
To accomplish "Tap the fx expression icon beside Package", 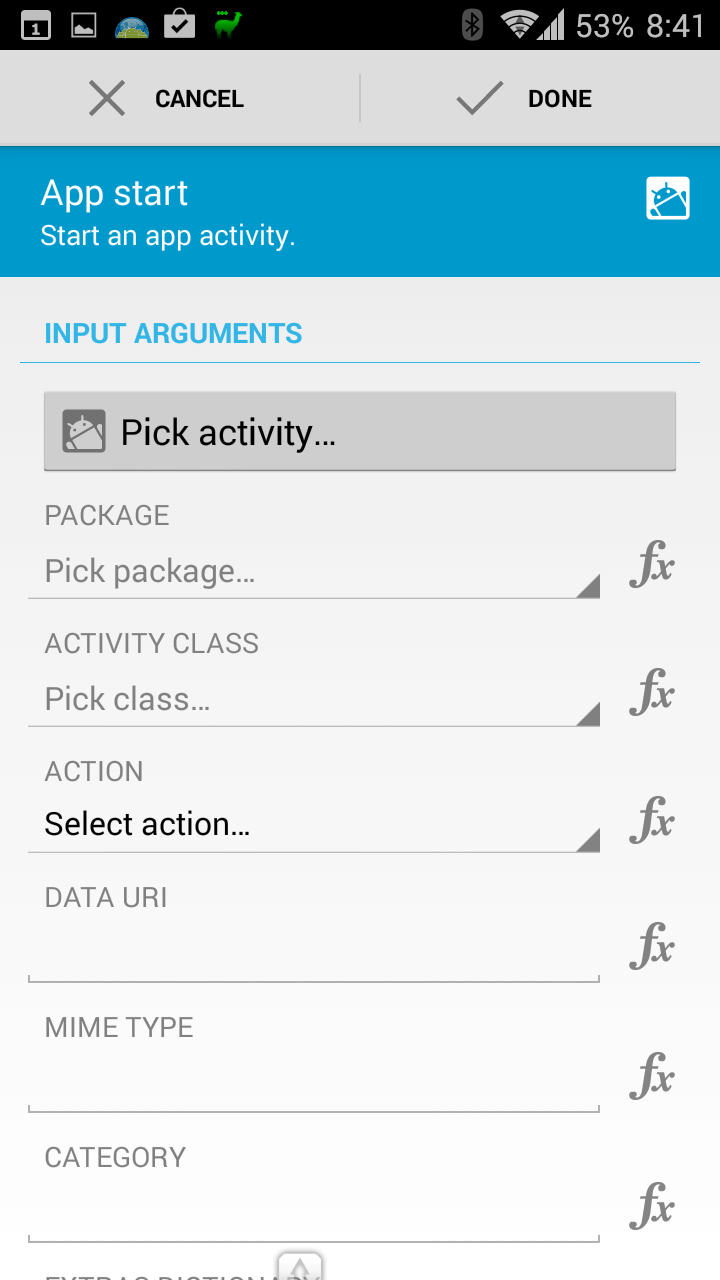I will 652,565.
